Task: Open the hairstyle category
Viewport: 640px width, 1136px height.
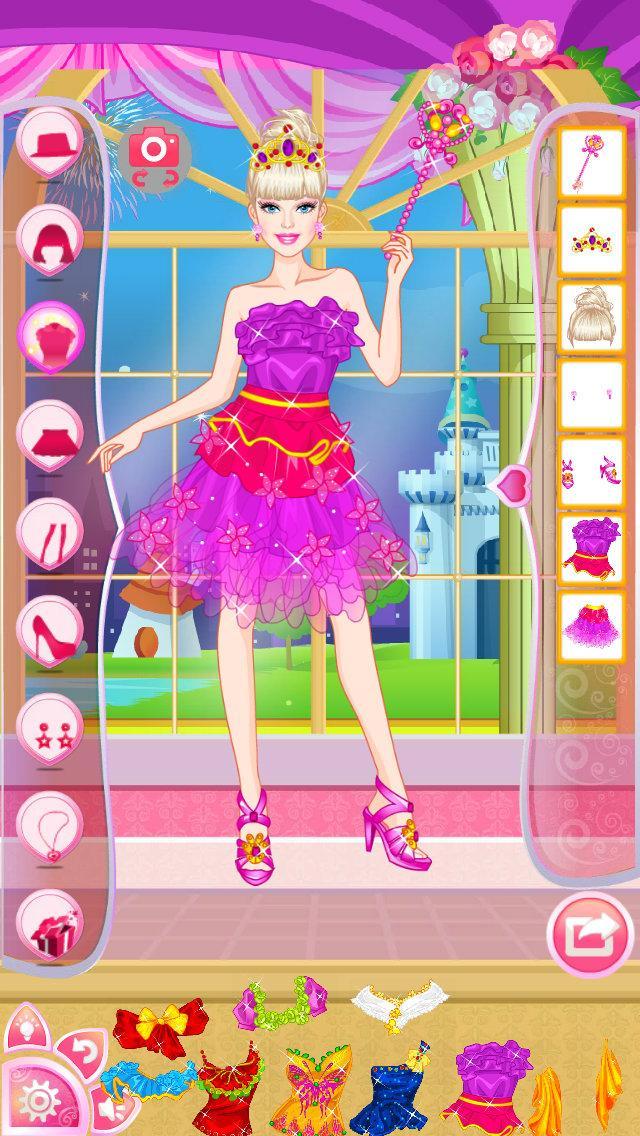Action: 49,239
